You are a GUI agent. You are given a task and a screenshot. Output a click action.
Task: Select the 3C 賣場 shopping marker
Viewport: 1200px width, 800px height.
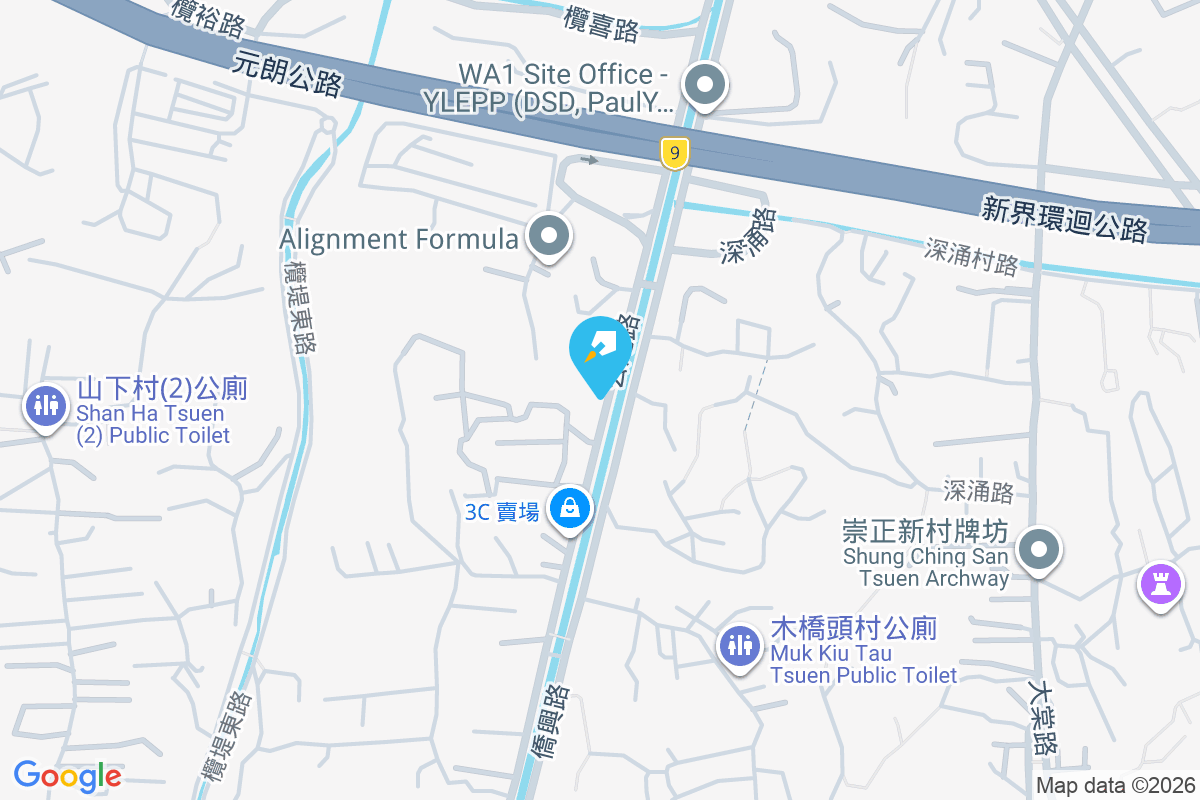(x=569, y=509)
